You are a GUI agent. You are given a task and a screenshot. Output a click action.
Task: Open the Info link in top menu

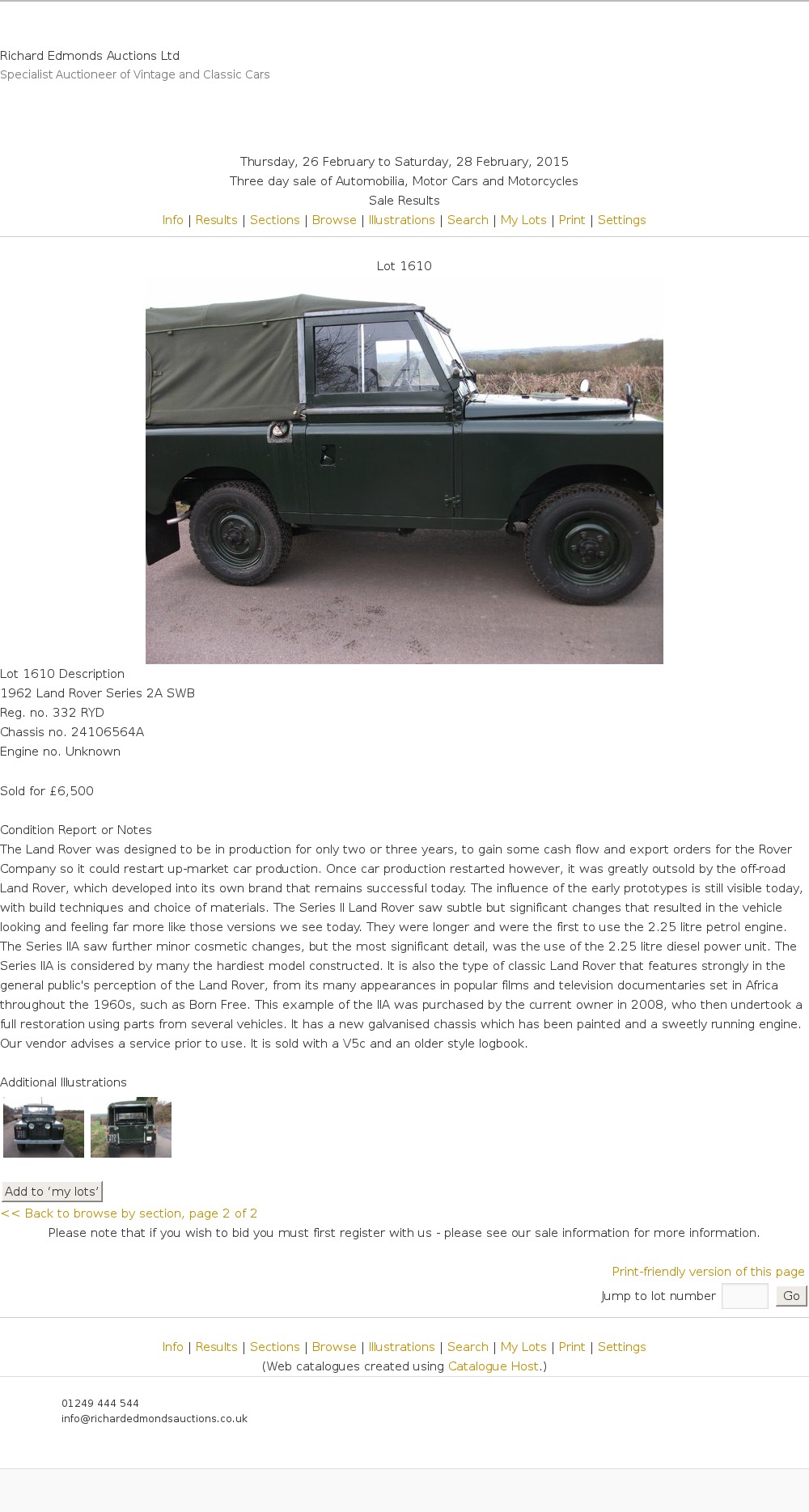(172, 220)
